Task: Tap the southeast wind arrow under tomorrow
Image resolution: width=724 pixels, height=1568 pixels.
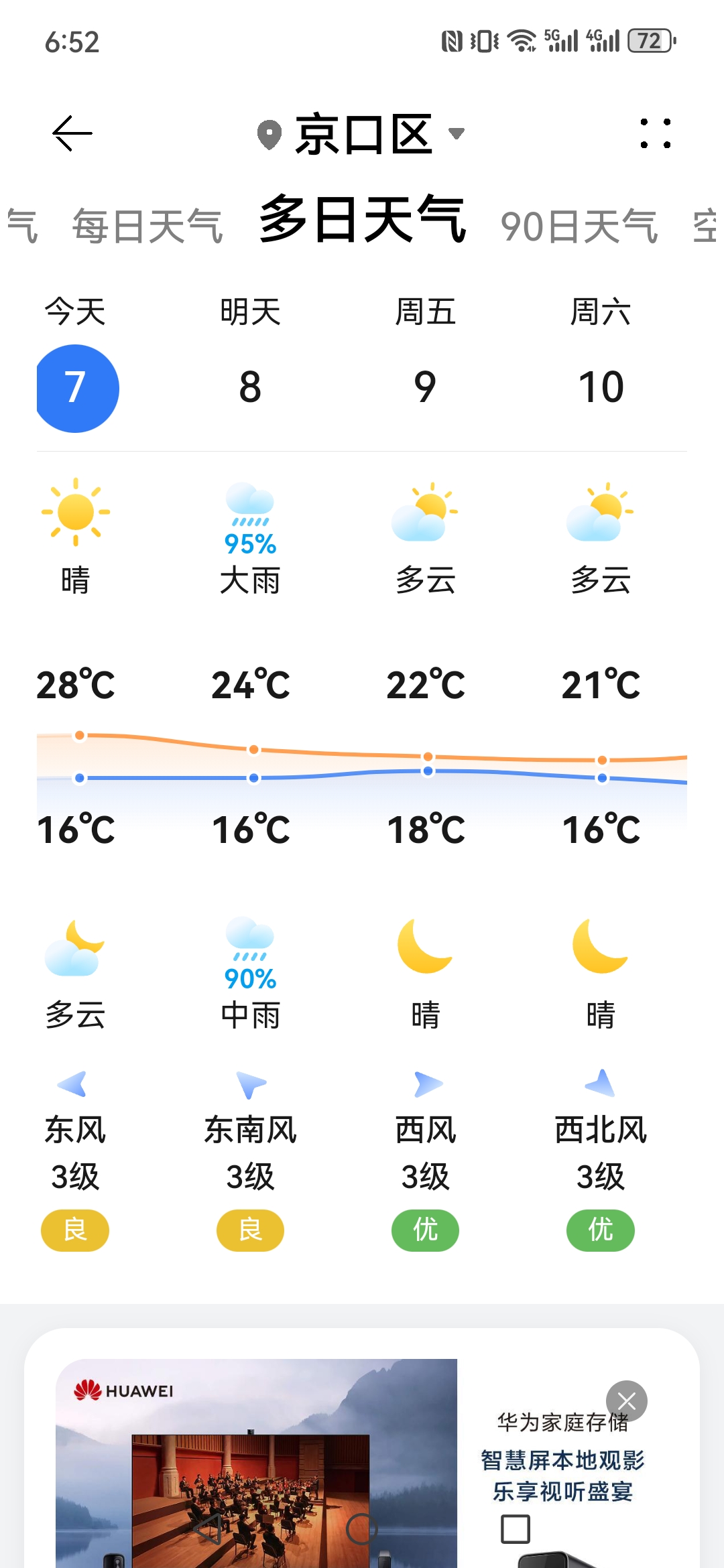Action: (x=250, y=1084)
